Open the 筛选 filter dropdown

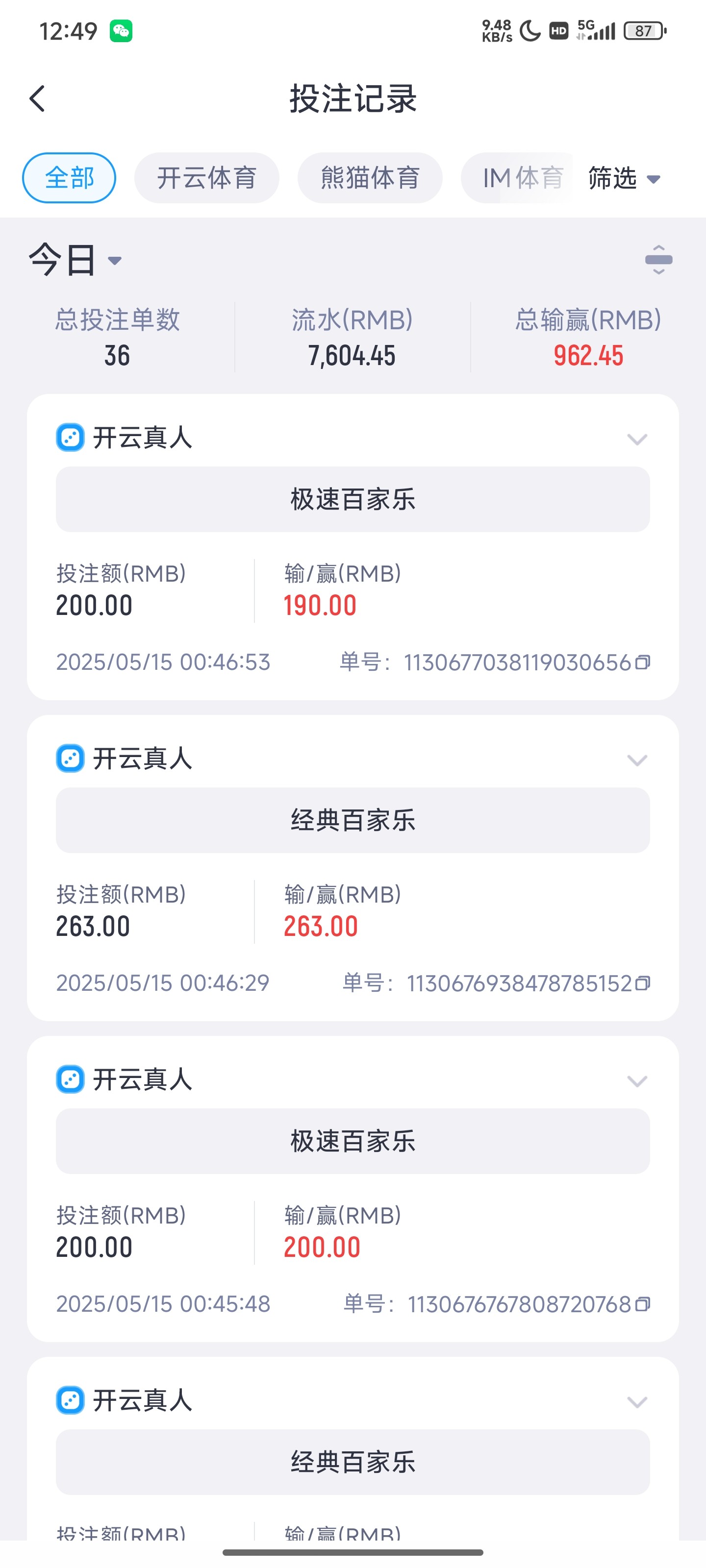624,178
